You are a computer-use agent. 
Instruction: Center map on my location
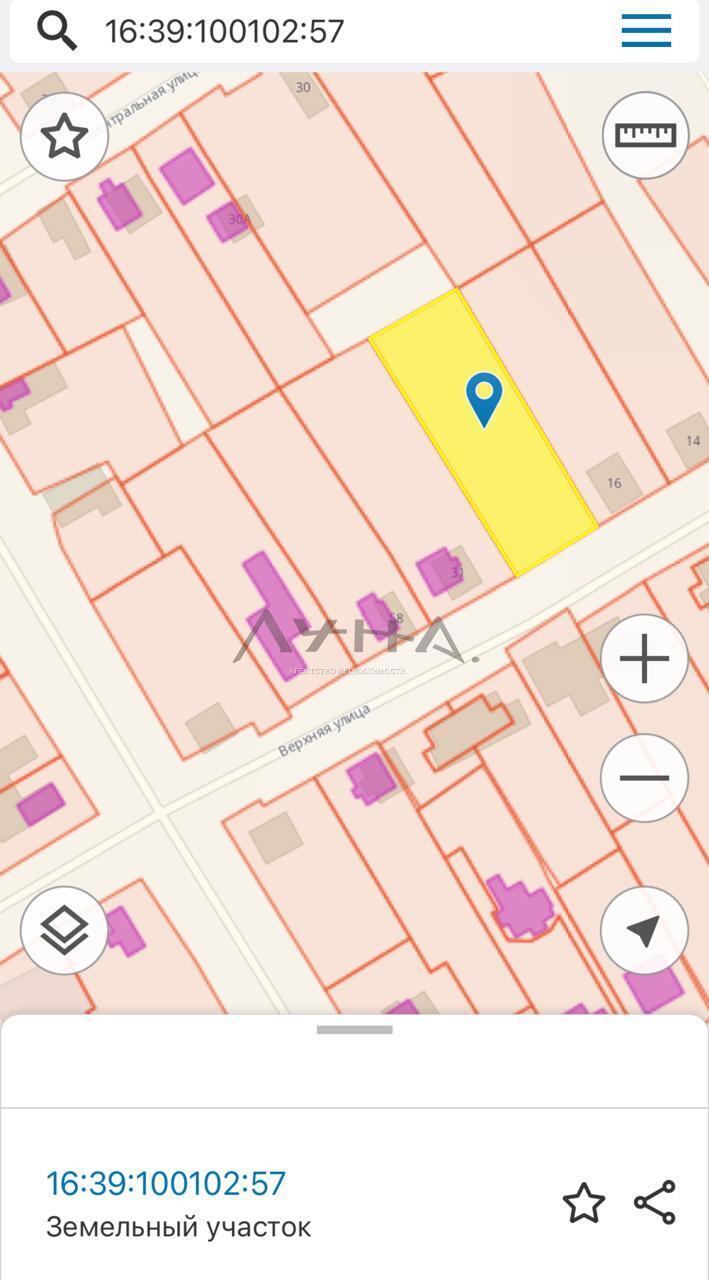coord(644,930)
